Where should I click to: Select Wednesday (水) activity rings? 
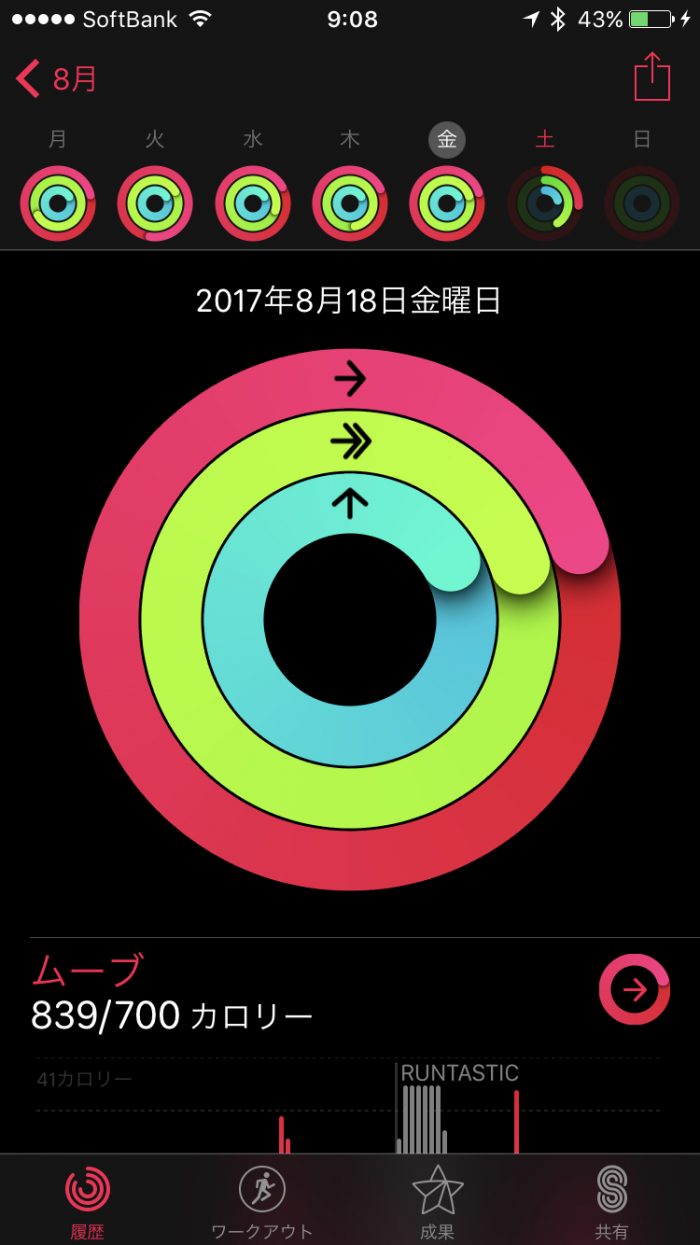pos(252,203)
